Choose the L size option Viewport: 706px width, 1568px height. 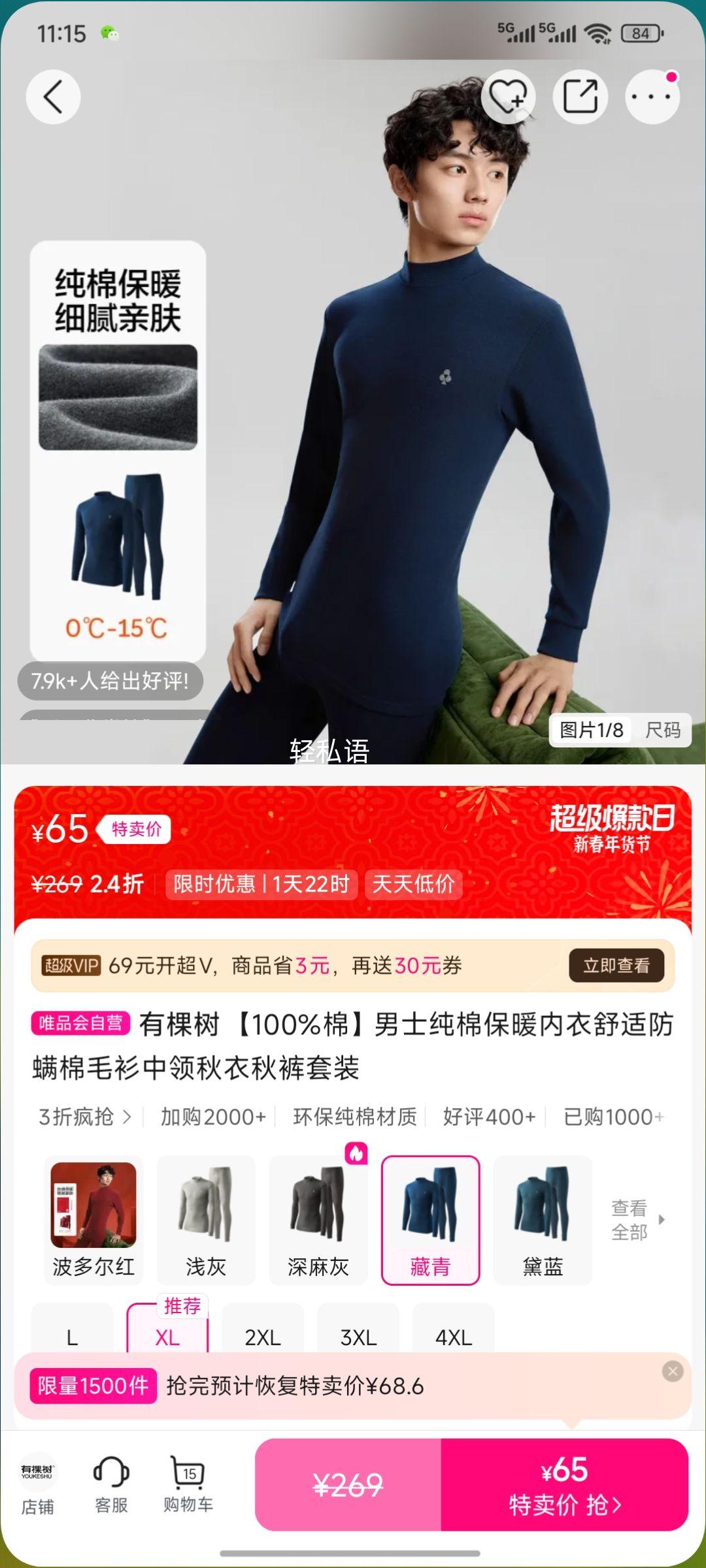pos(71,1337)
